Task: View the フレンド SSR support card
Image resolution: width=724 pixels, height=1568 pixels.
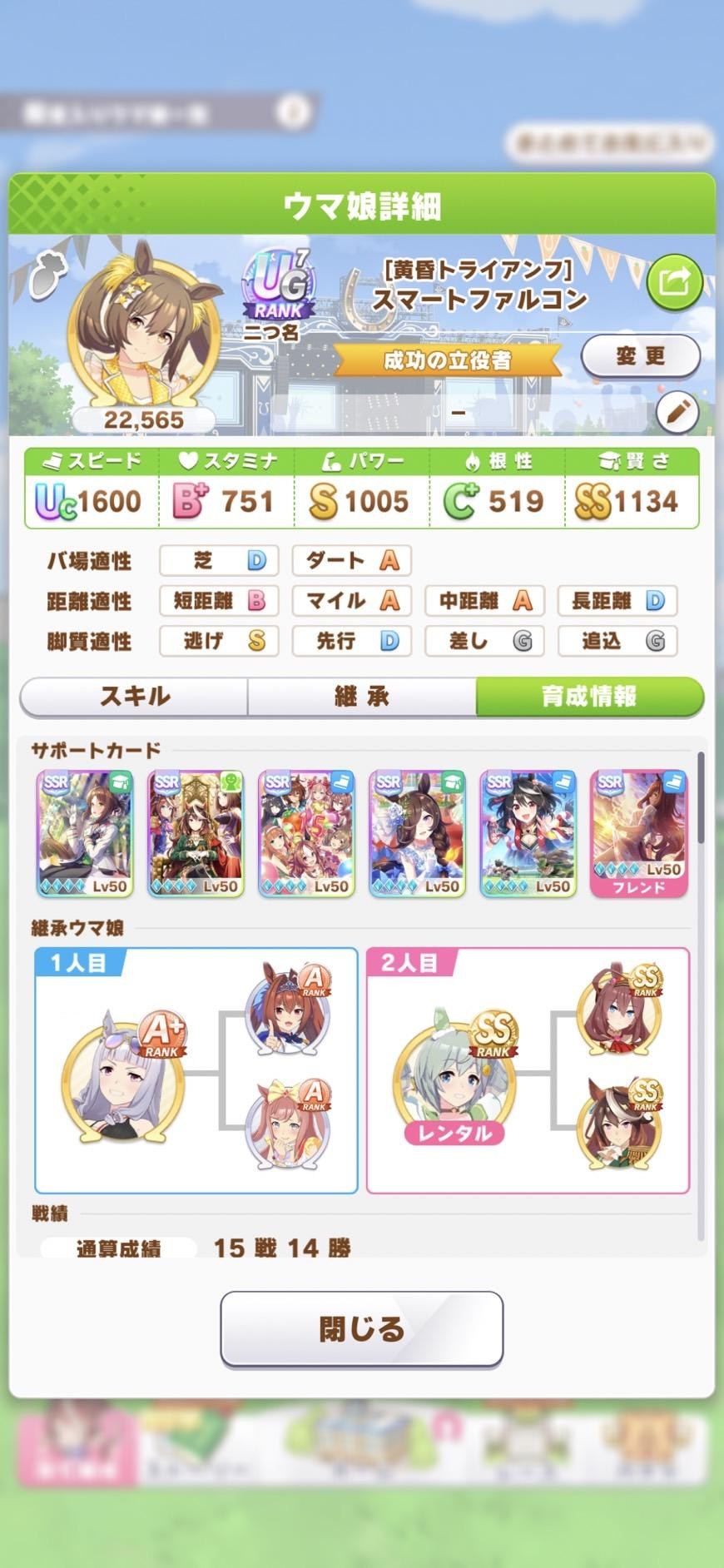Action: [x=638, y=832]
